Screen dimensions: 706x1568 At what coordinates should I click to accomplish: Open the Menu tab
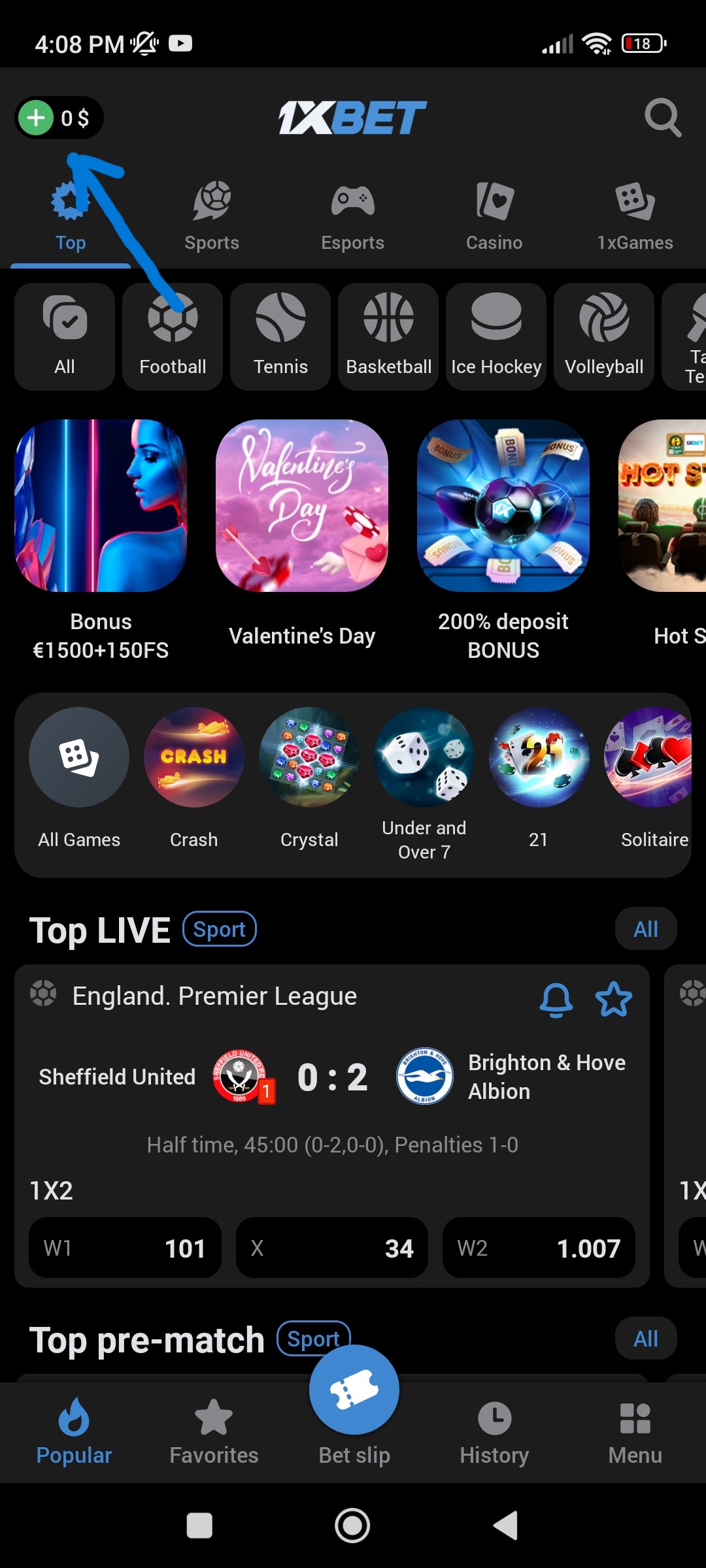pyautogui.click(x=635, y=1431)
